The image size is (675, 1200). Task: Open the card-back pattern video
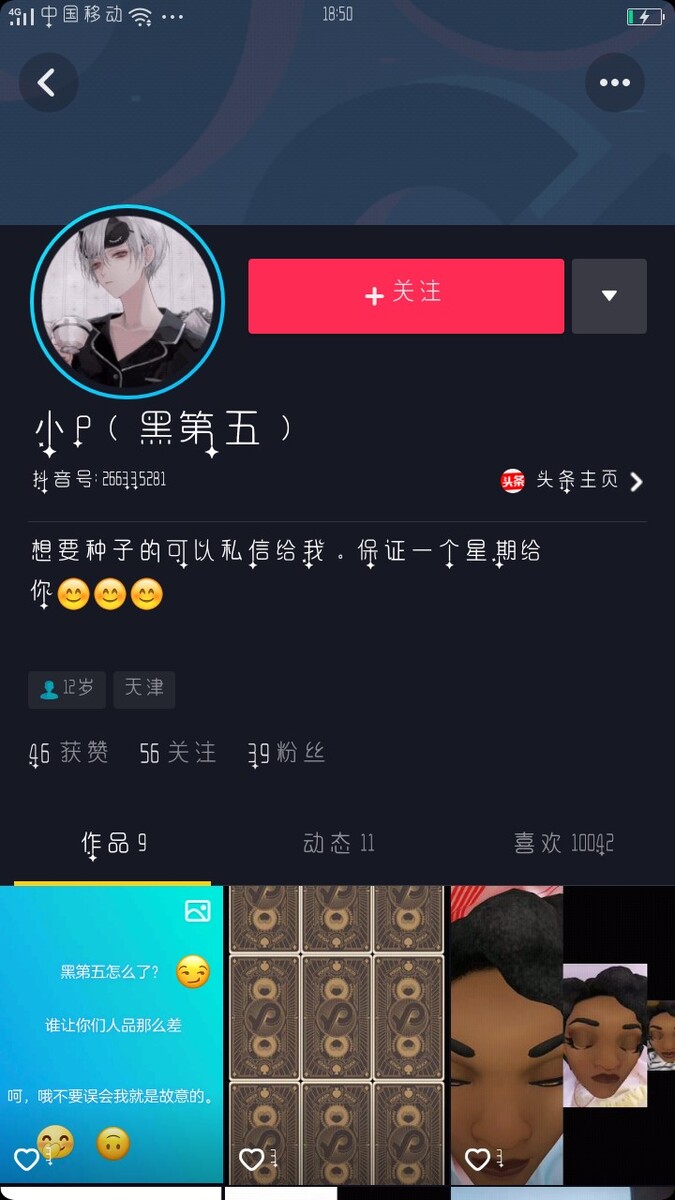coord(337,1035)
